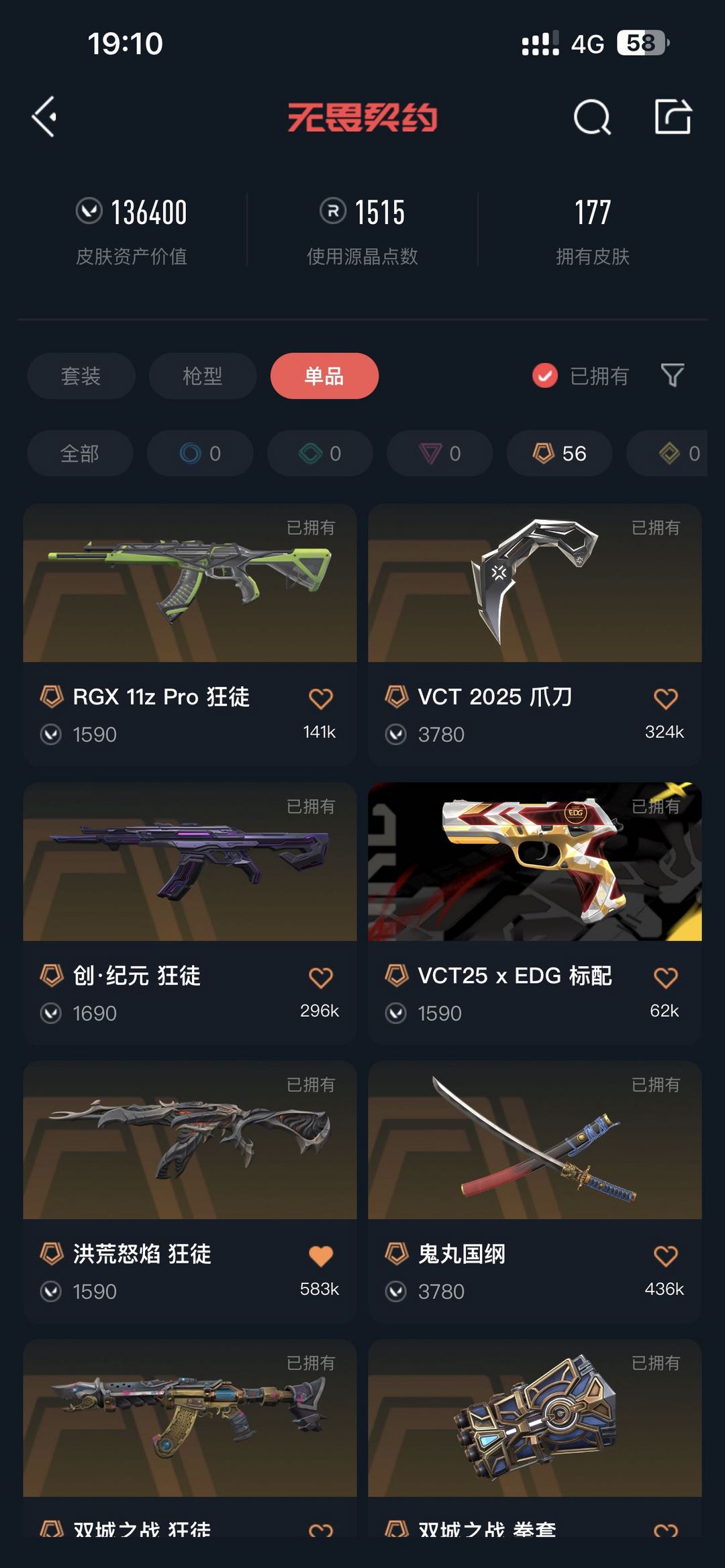Share this skin collection page
Screen dimensions: 725x1568
click(673, 117)
